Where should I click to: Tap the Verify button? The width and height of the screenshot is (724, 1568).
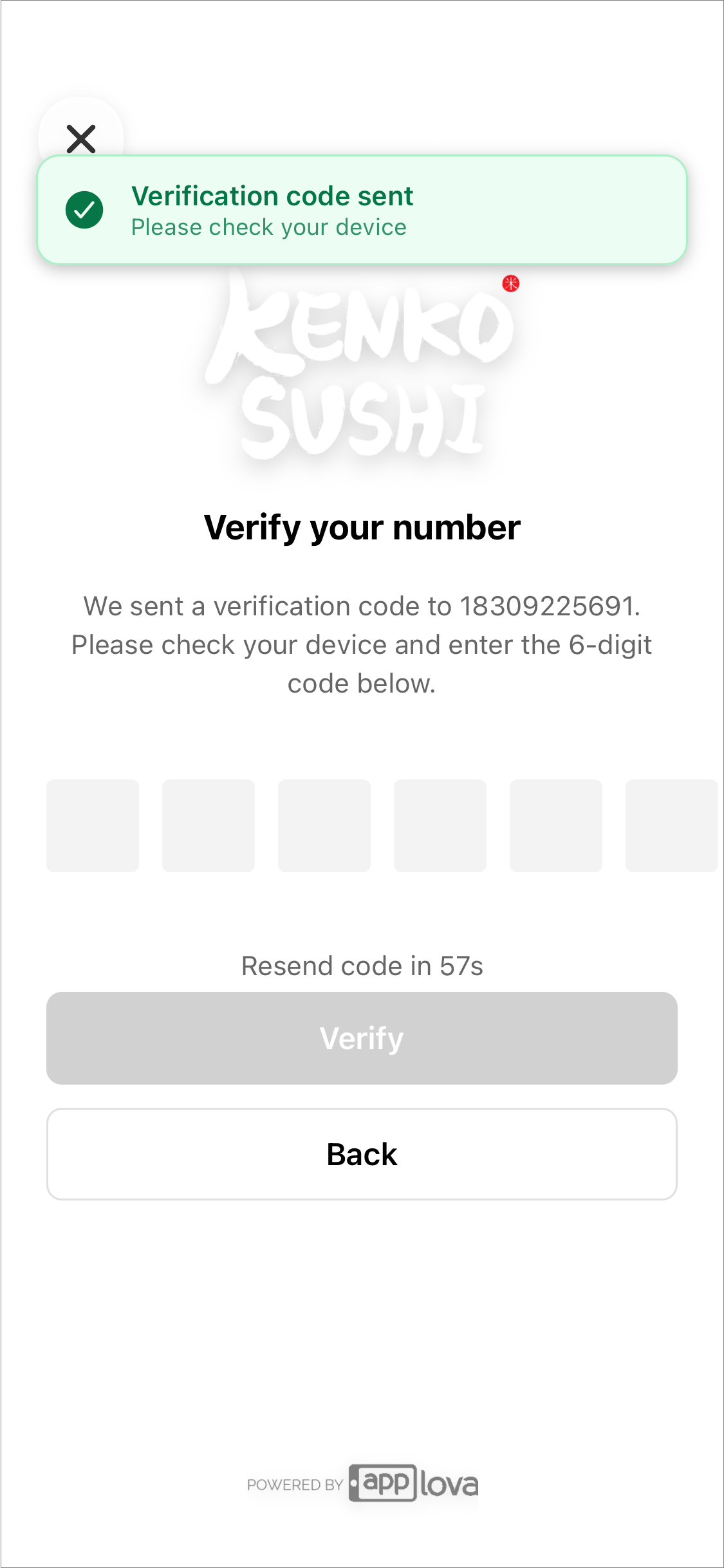[x=362, y=1038]
